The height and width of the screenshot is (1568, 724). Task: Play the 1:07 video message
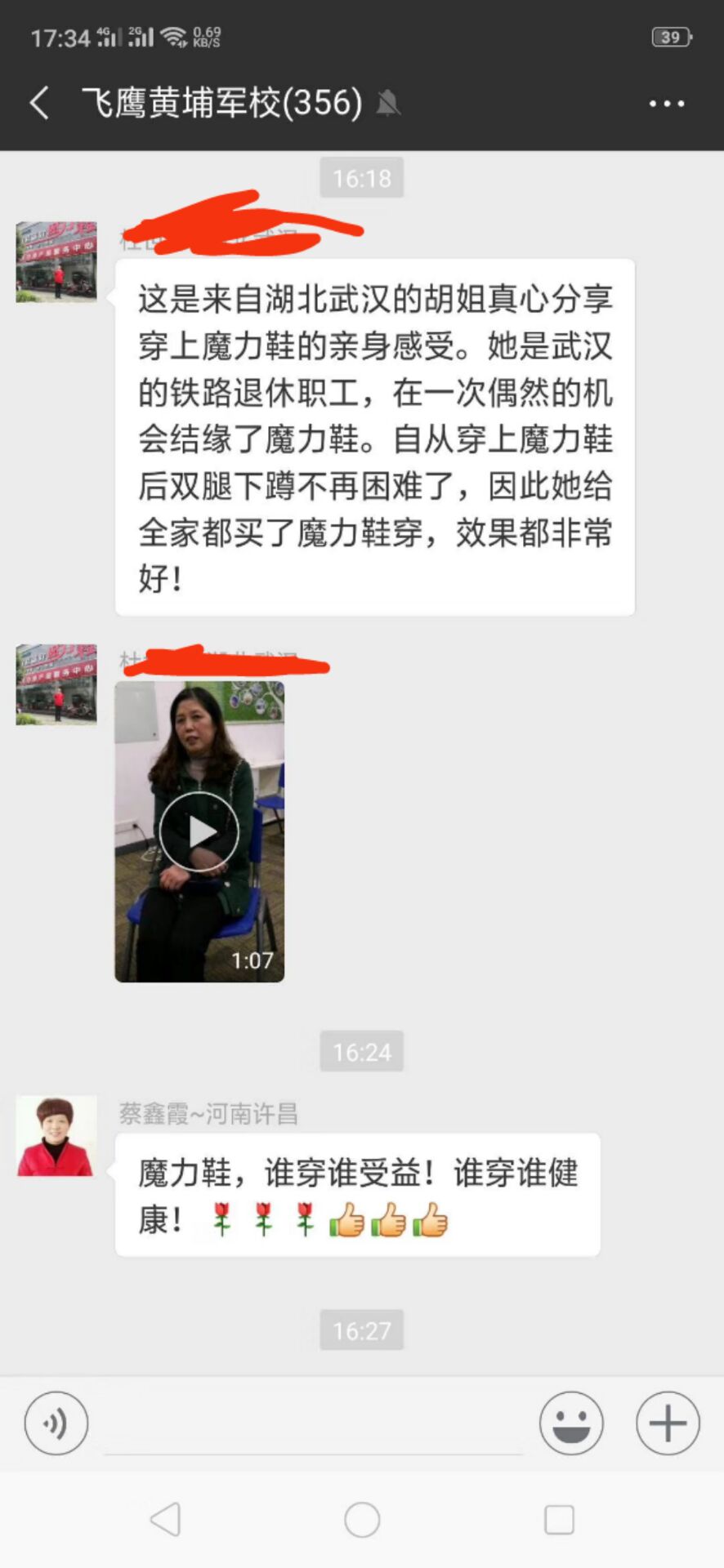(199, 831)
